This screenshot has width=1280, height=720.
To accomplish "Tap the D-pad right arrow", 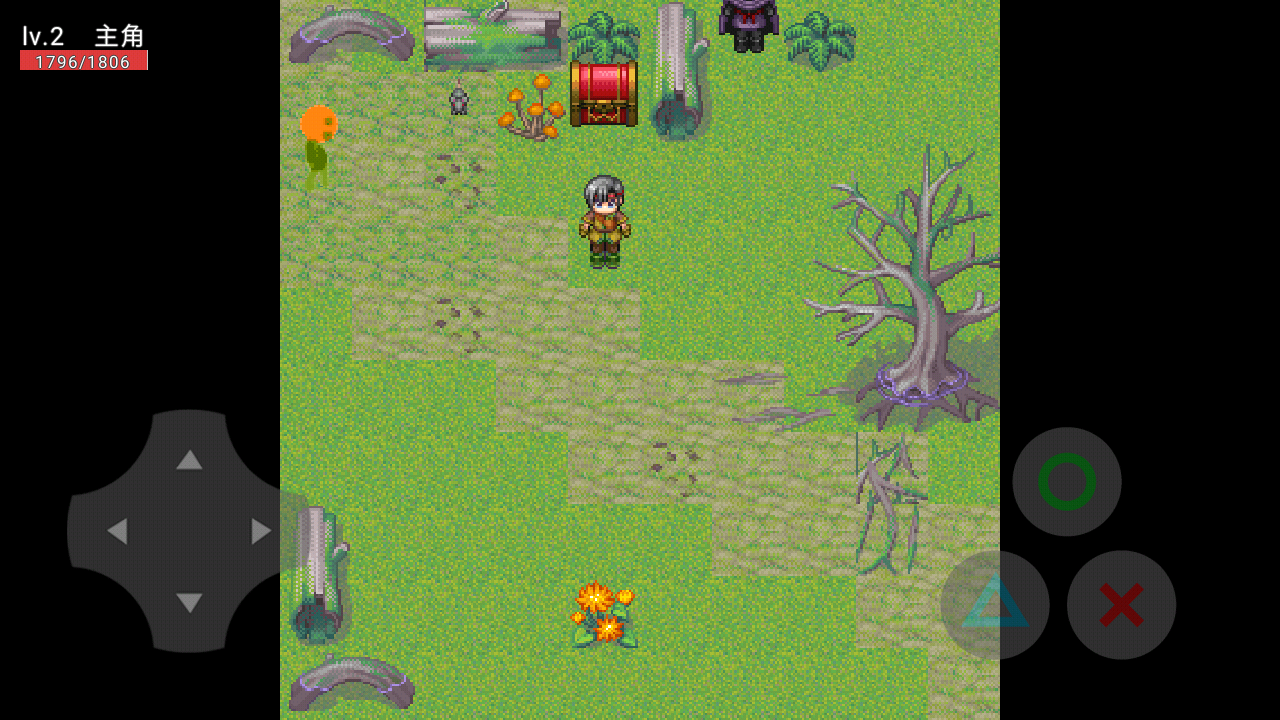I will tap(261, 531).
